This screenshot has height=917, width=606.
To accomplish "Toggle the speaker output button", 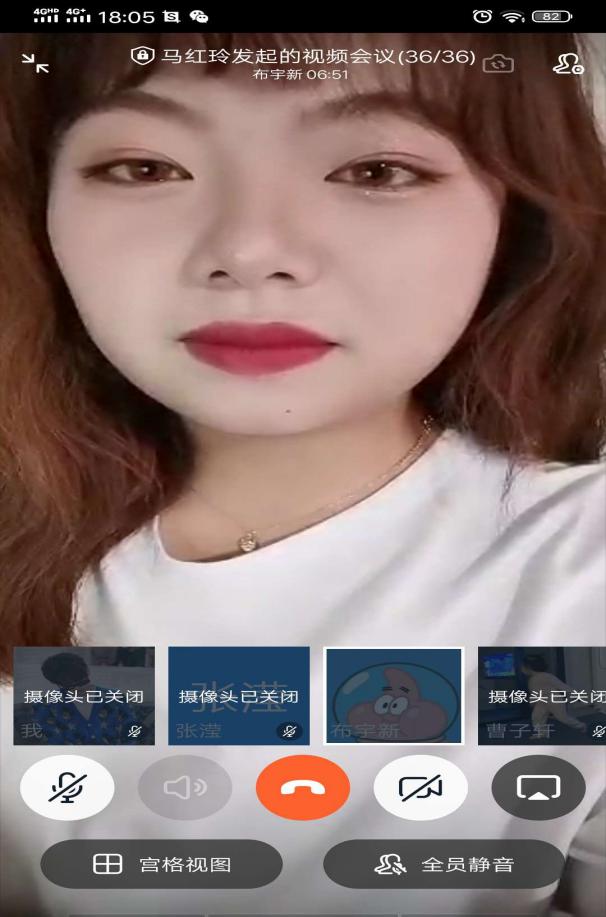I will click(x=185, y=788).
